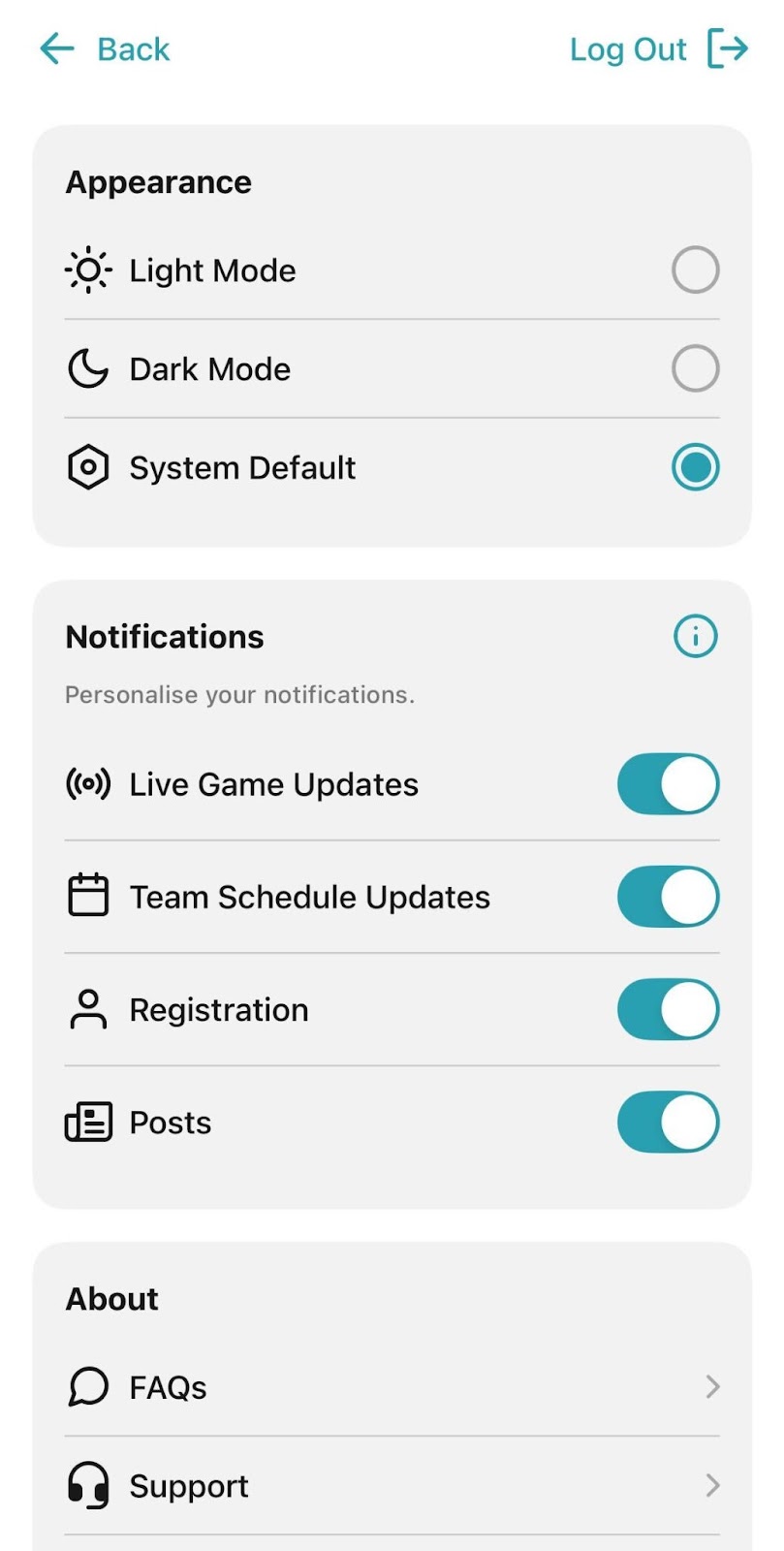Select System Default appearance option
This screenshot has height=1551, width=784.
point(695,467)
